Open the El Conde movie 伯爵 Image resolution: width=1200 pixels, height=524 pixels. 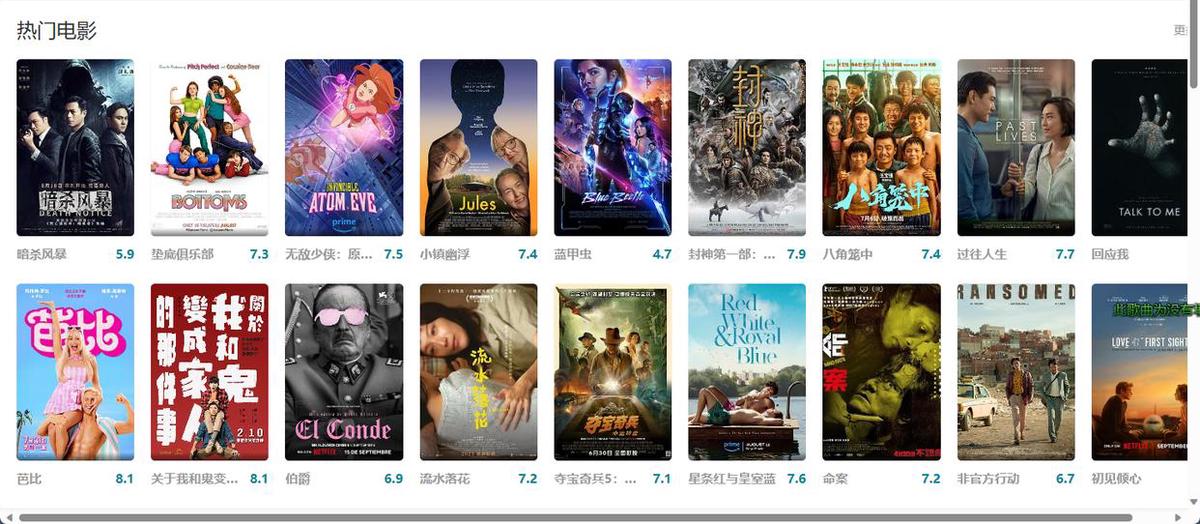(344, 372)
